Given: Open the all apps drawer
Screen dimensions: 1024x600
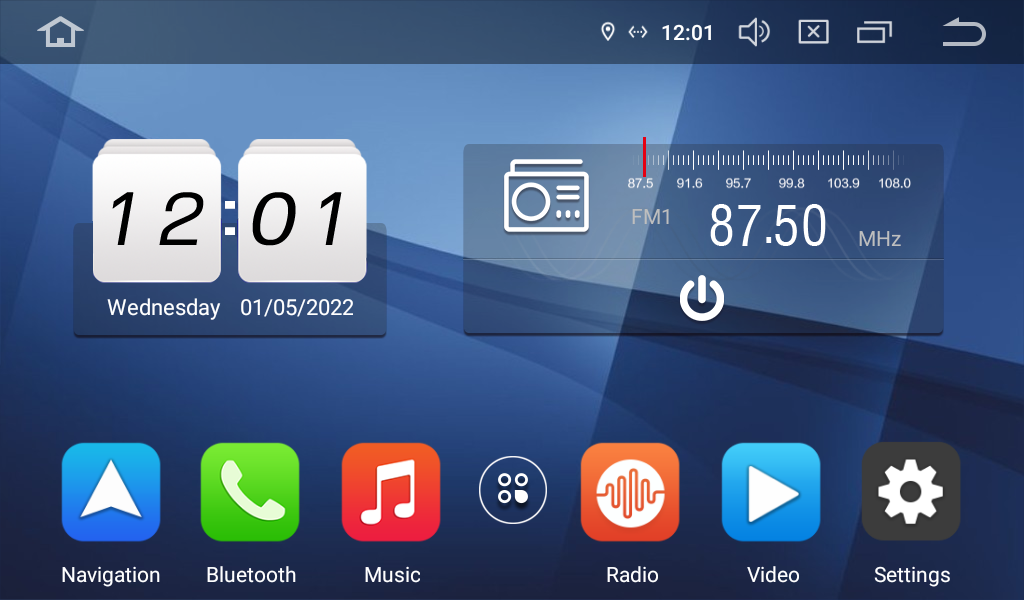Looking at the screenshot, I should (513, 490).
